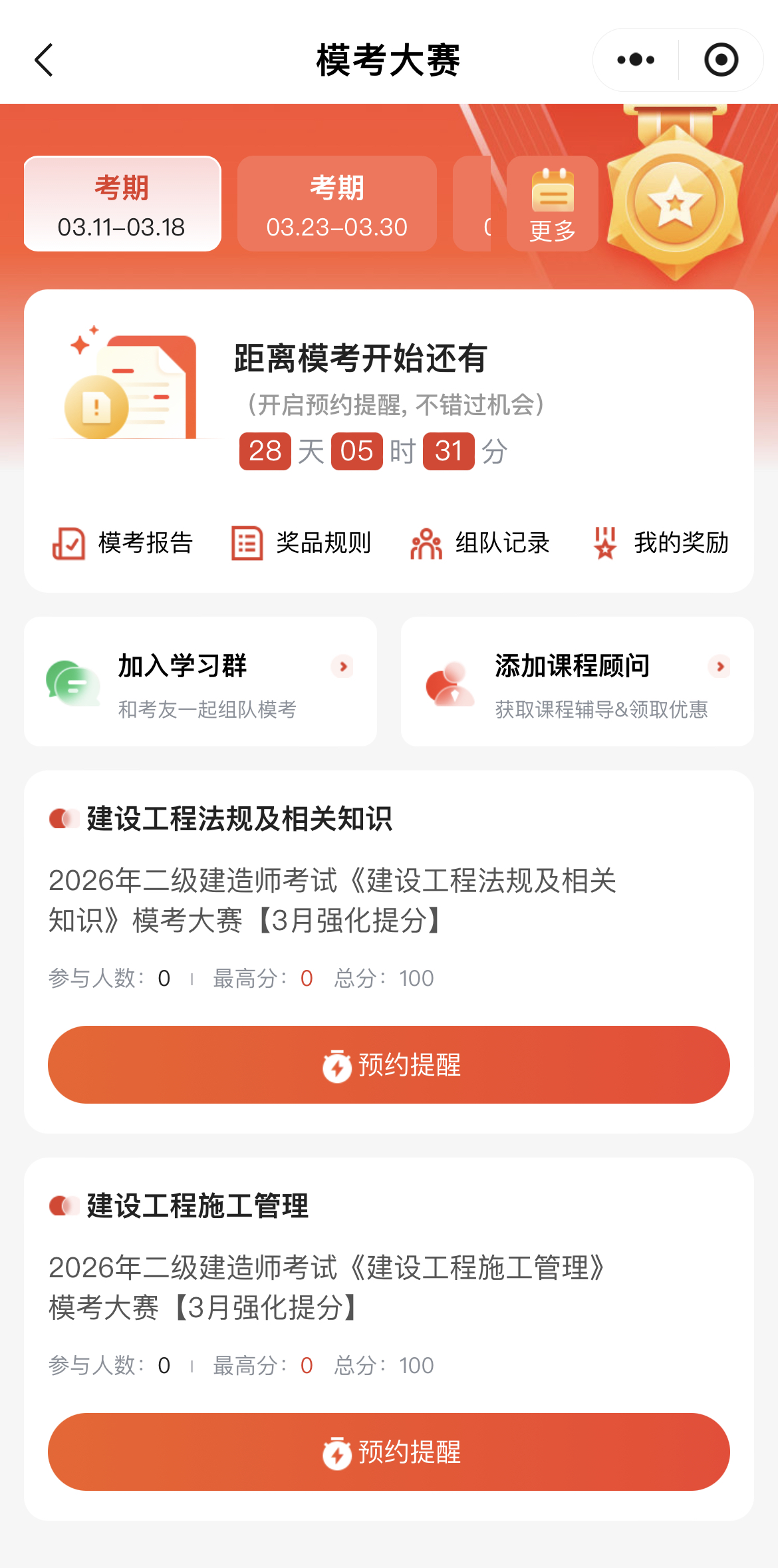The height and width of the screenshot is (1568, 778).
Task: Switch to the 考期 03.23–03.30 tab
Action: (x=336, y=204)
